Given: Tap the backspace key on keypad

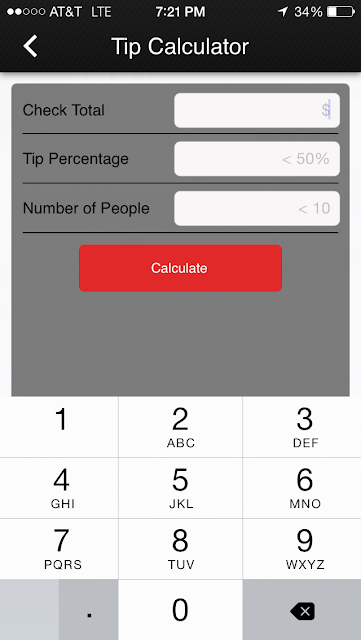Looking at the screenshot, I should [302, 610].
